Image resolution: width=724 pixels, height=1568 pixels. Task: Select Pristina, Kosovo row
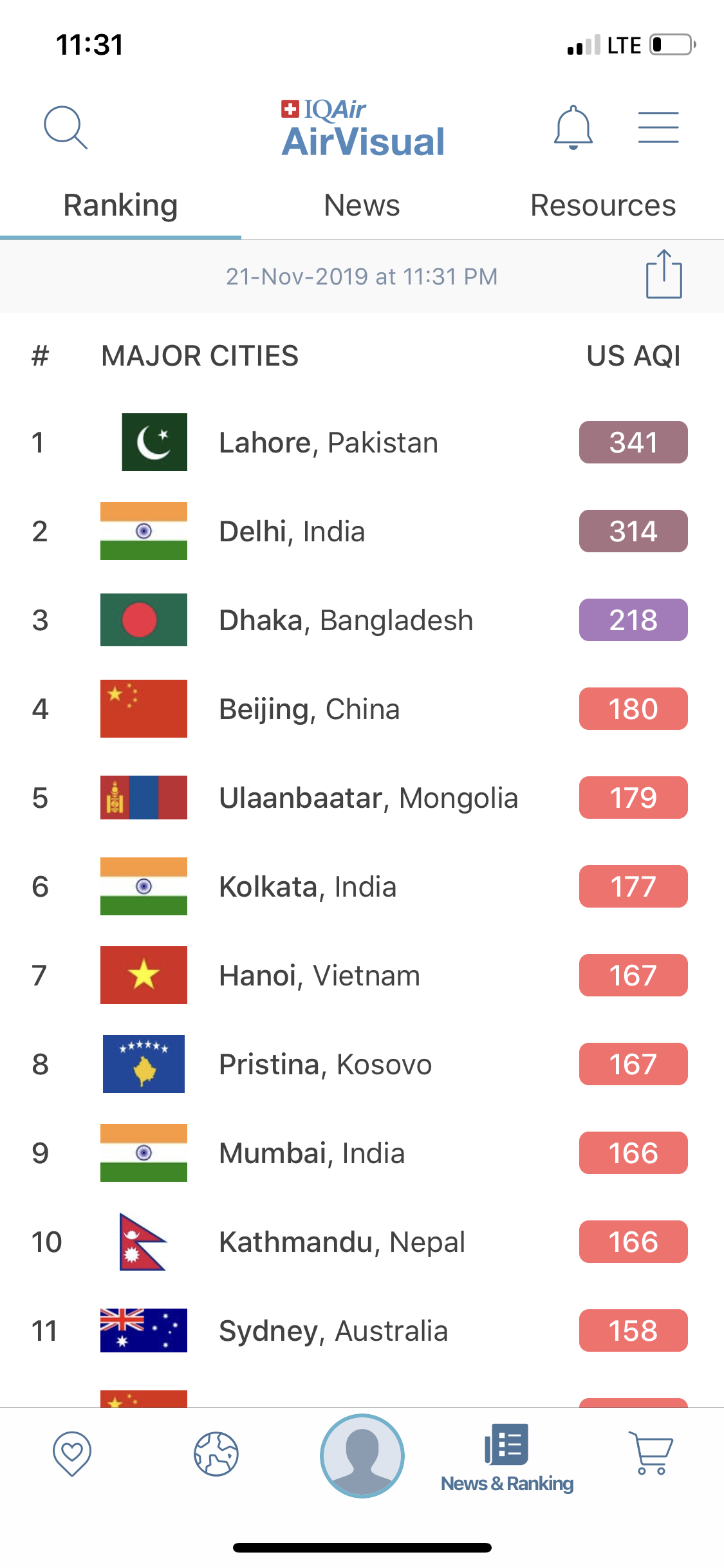coord(362,1064)
